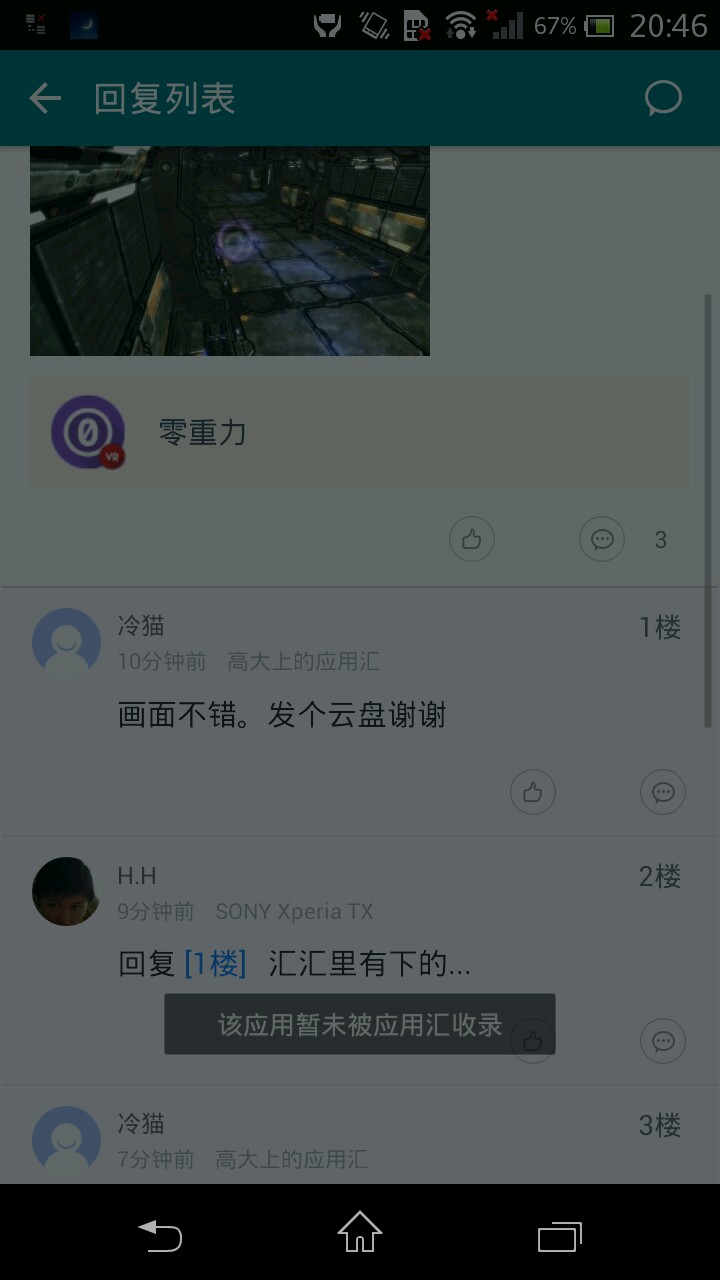720x1280 pixels.
Task: Go to the Android home screen
Action: (x=360, y=1233)
